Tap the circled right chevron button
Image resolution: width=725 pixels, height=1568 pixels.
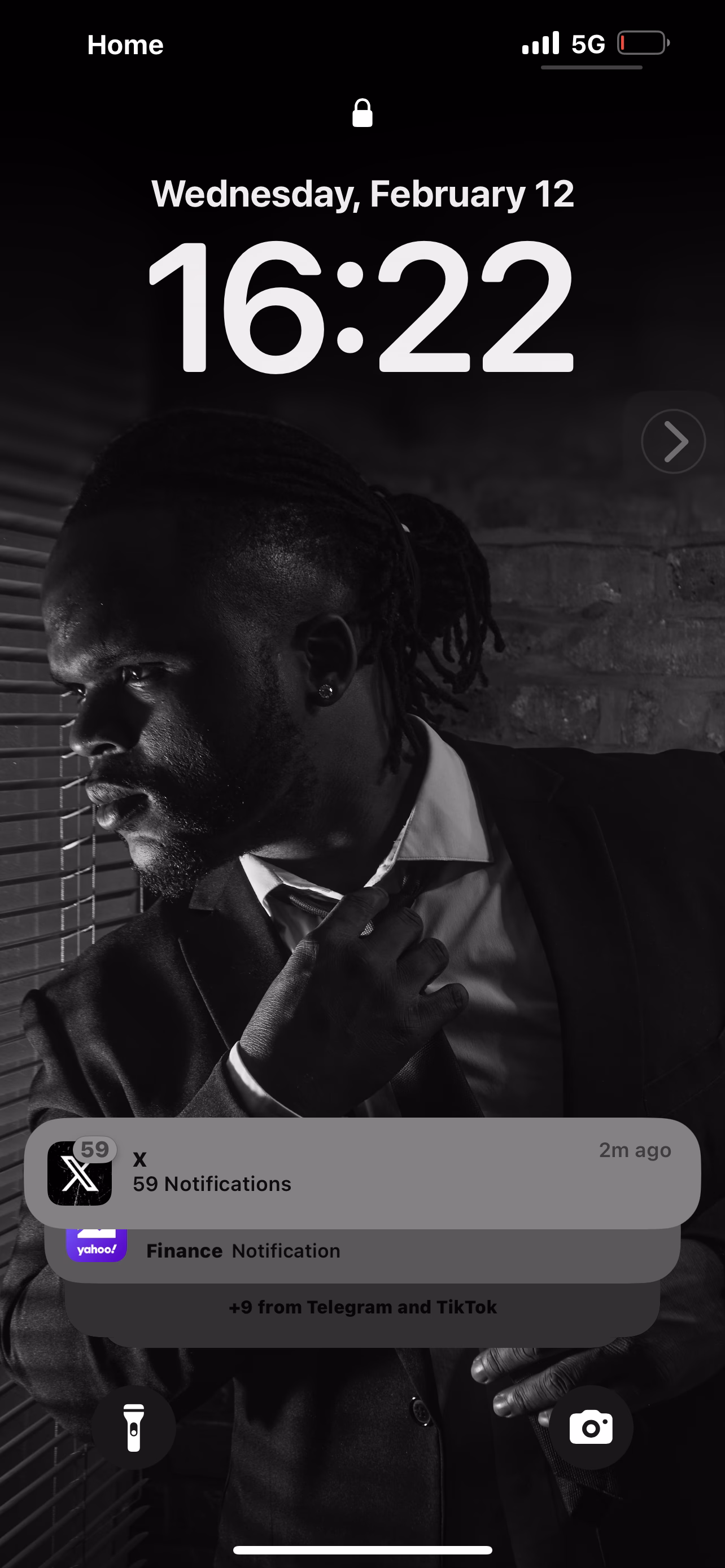[672, 441]
